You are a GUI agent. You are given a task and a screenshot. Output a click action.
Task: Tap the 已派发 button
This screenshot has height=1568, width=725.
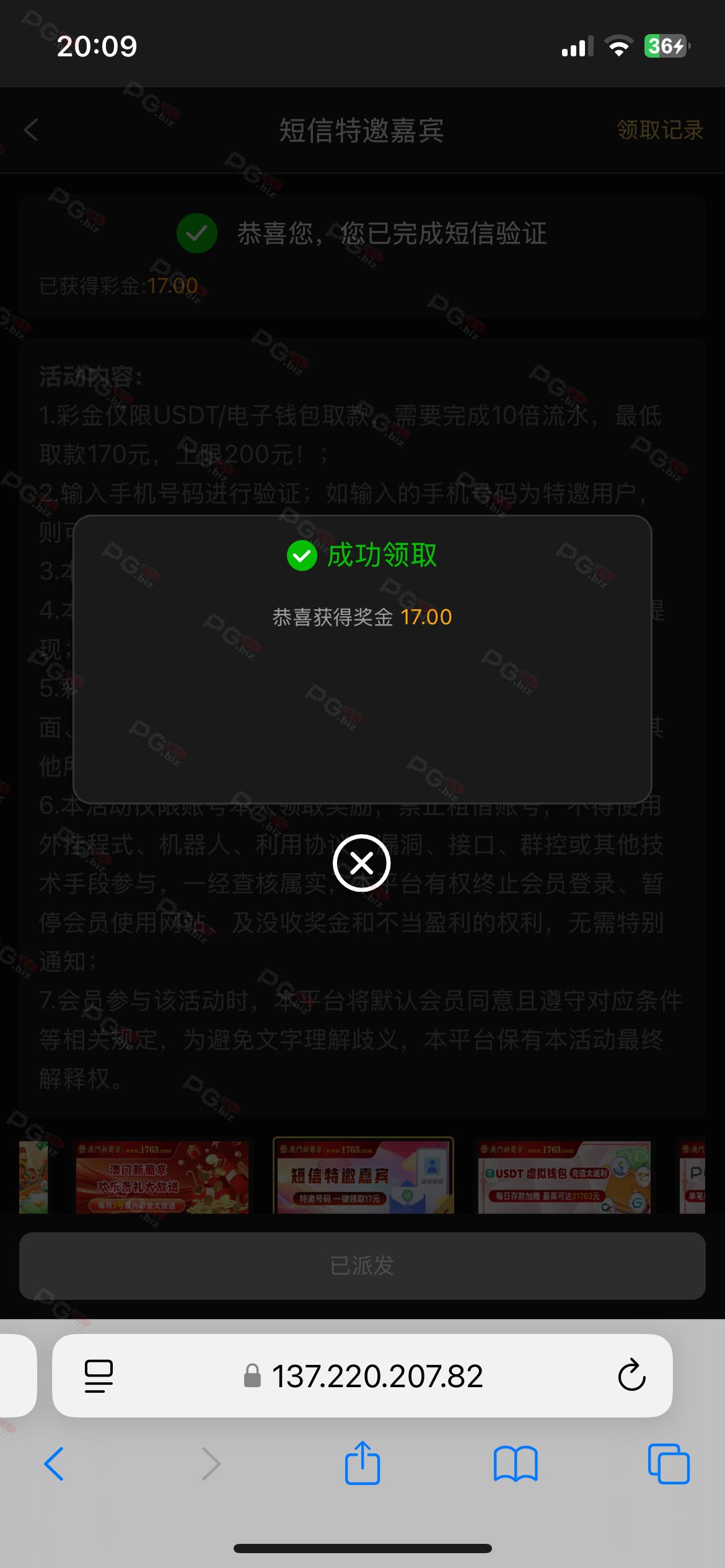point(362,1266)
